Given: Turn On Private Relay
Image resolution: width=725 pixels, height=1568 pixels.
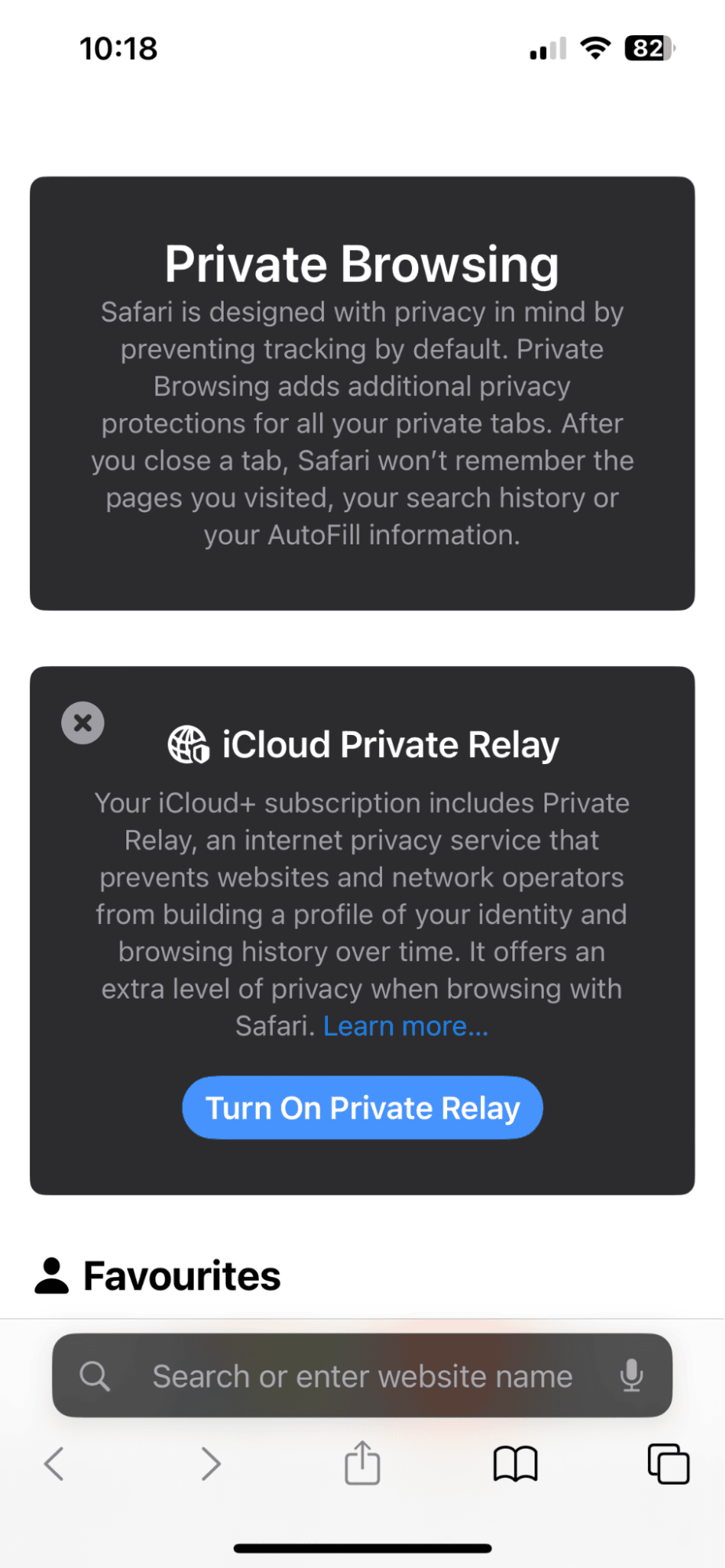Looking at the screenshot, I should pyautogui.click(x=362, y=1108).
